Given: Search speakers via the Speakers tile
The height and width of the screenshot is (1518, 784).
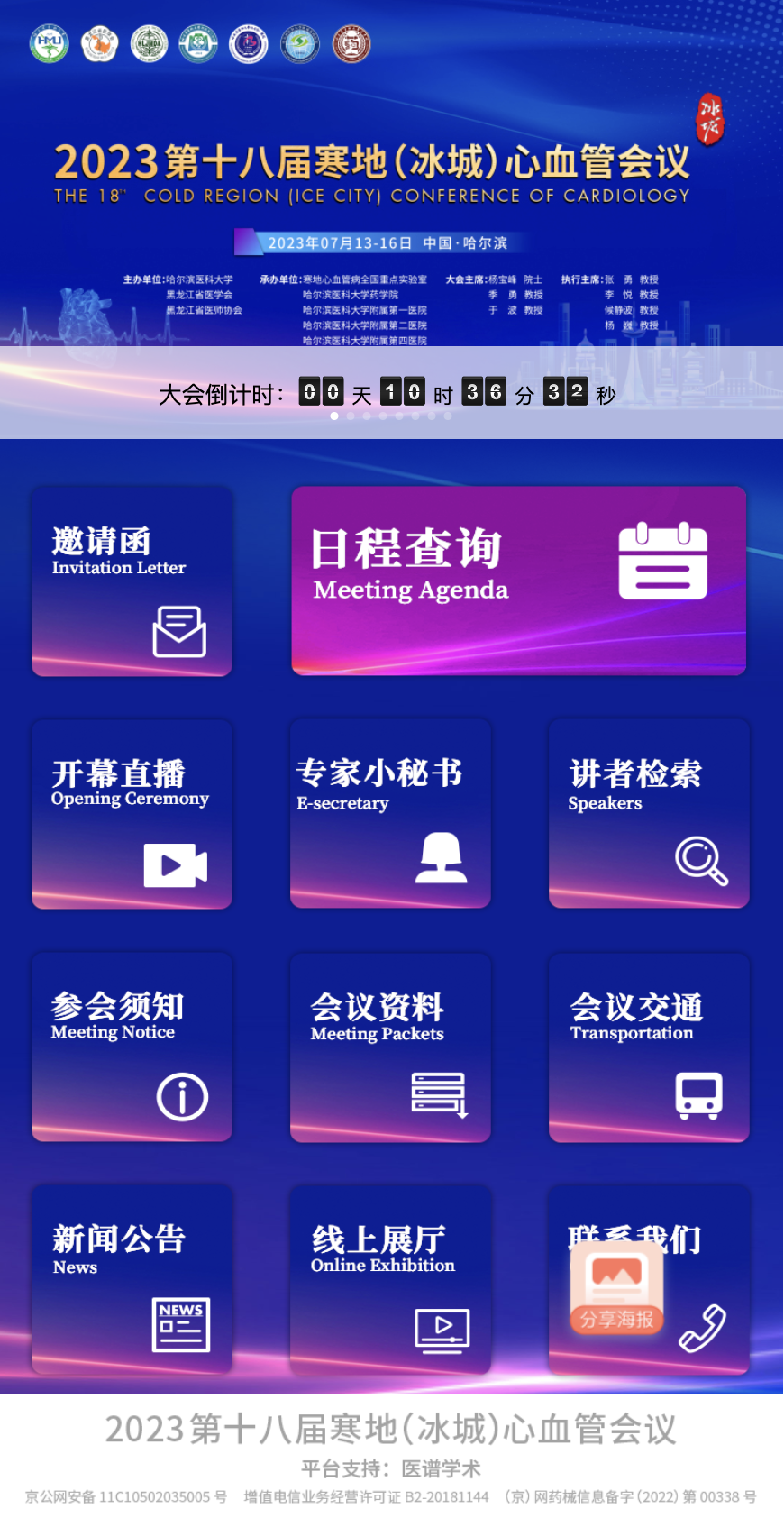Looking at the screenshot, I should (x=649, y=813).
